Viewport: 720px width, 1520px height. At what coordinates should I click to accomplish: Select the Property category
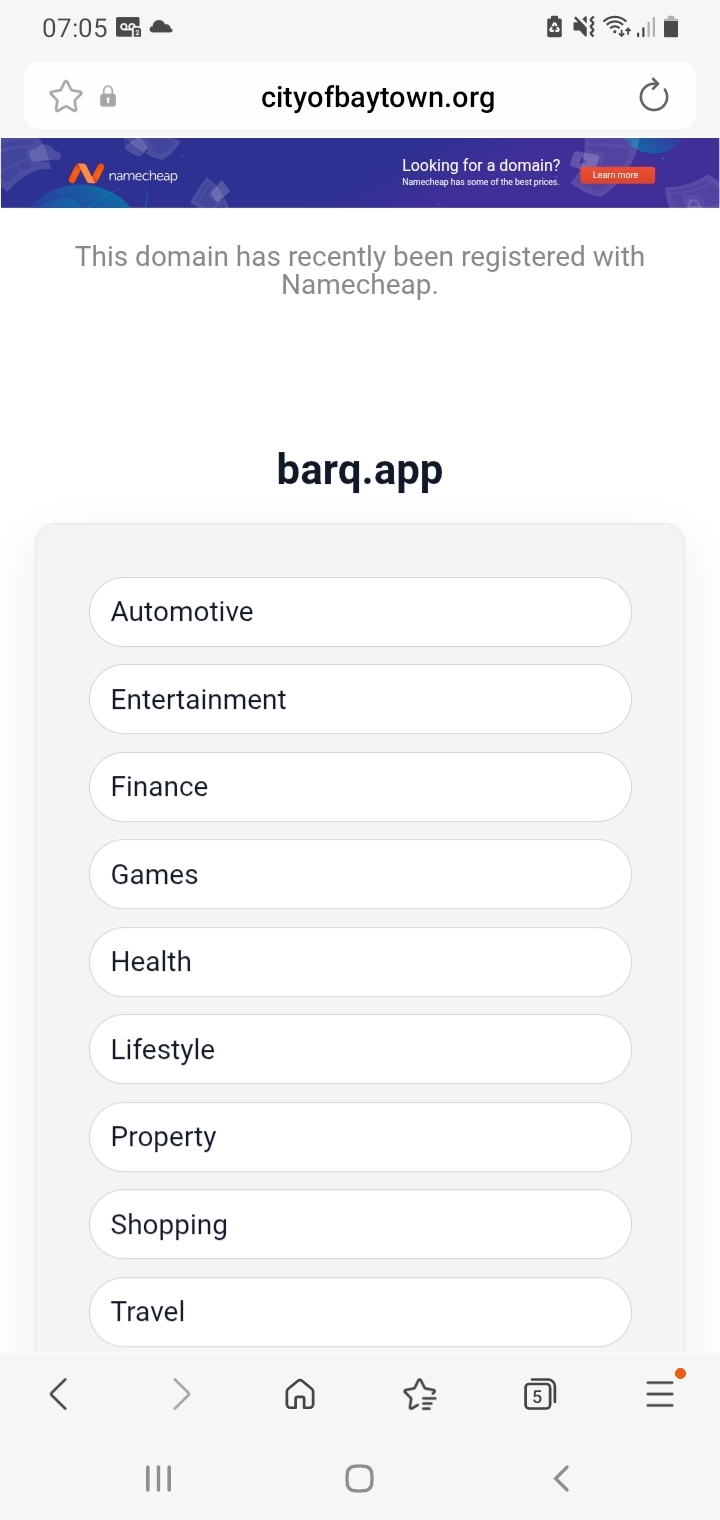pos(360,1137)
